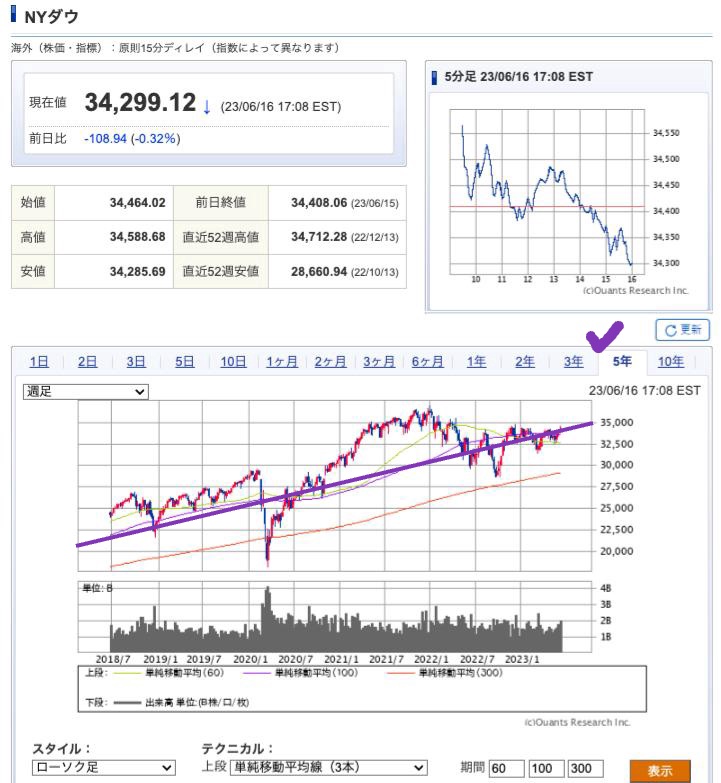
Task: Show the 1年 chart
Action: point(476,362)
